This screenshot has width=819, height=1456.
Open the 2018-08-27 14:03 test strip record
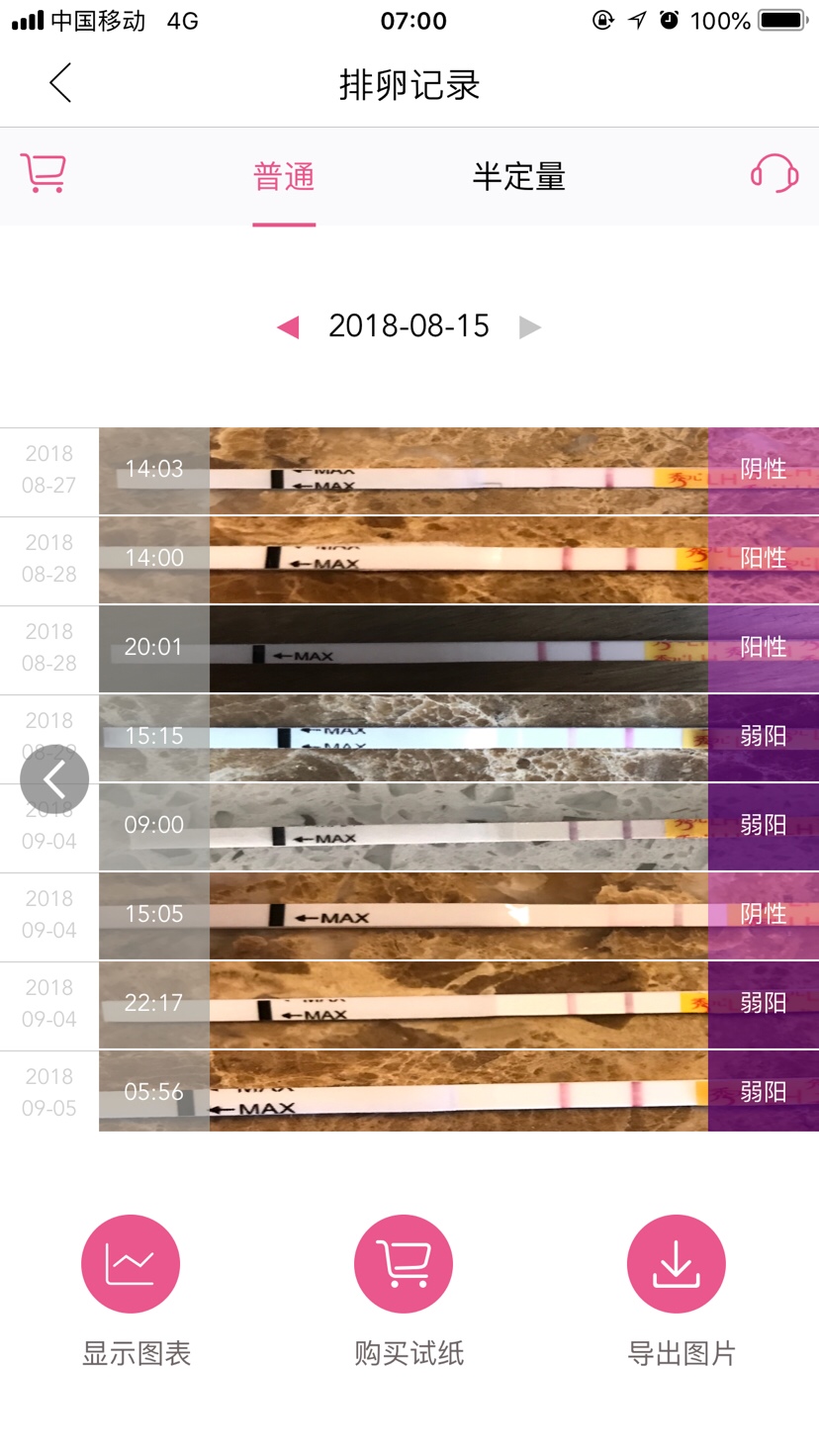tap(459, 471)
